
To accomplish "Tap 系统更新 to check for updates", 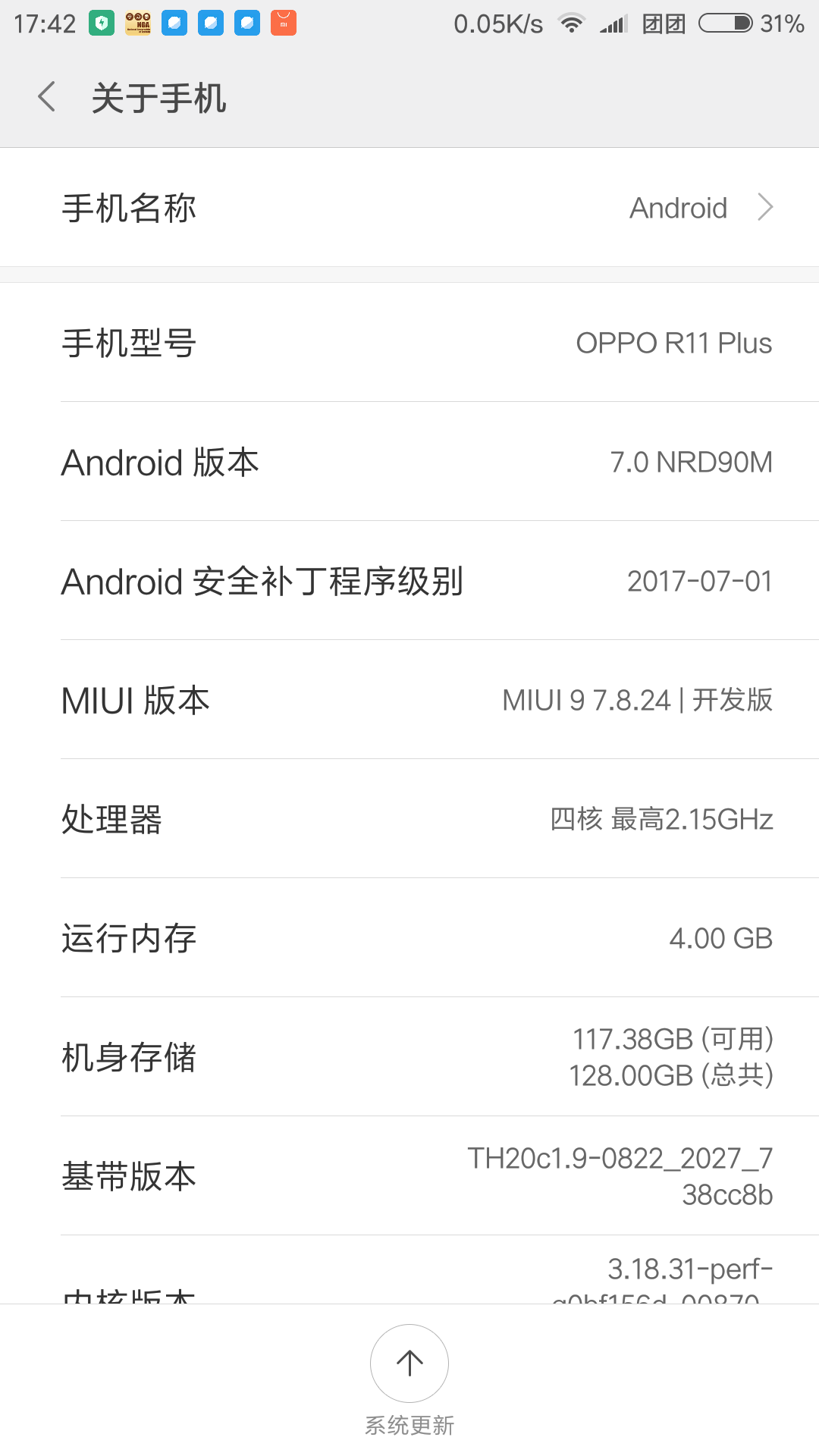I will [409, 1426].
